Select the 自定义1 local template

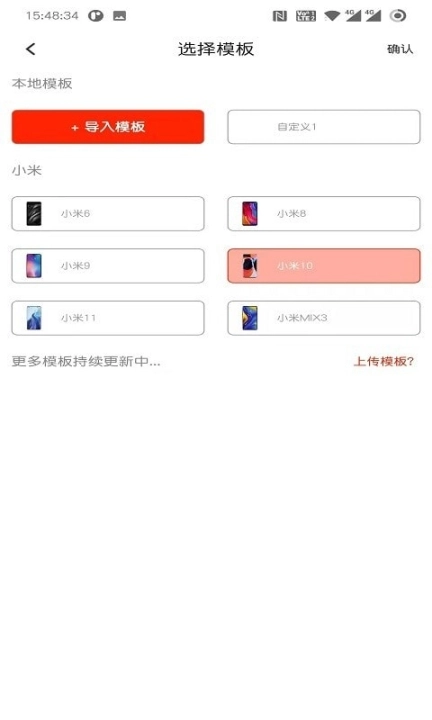point(324,127)
